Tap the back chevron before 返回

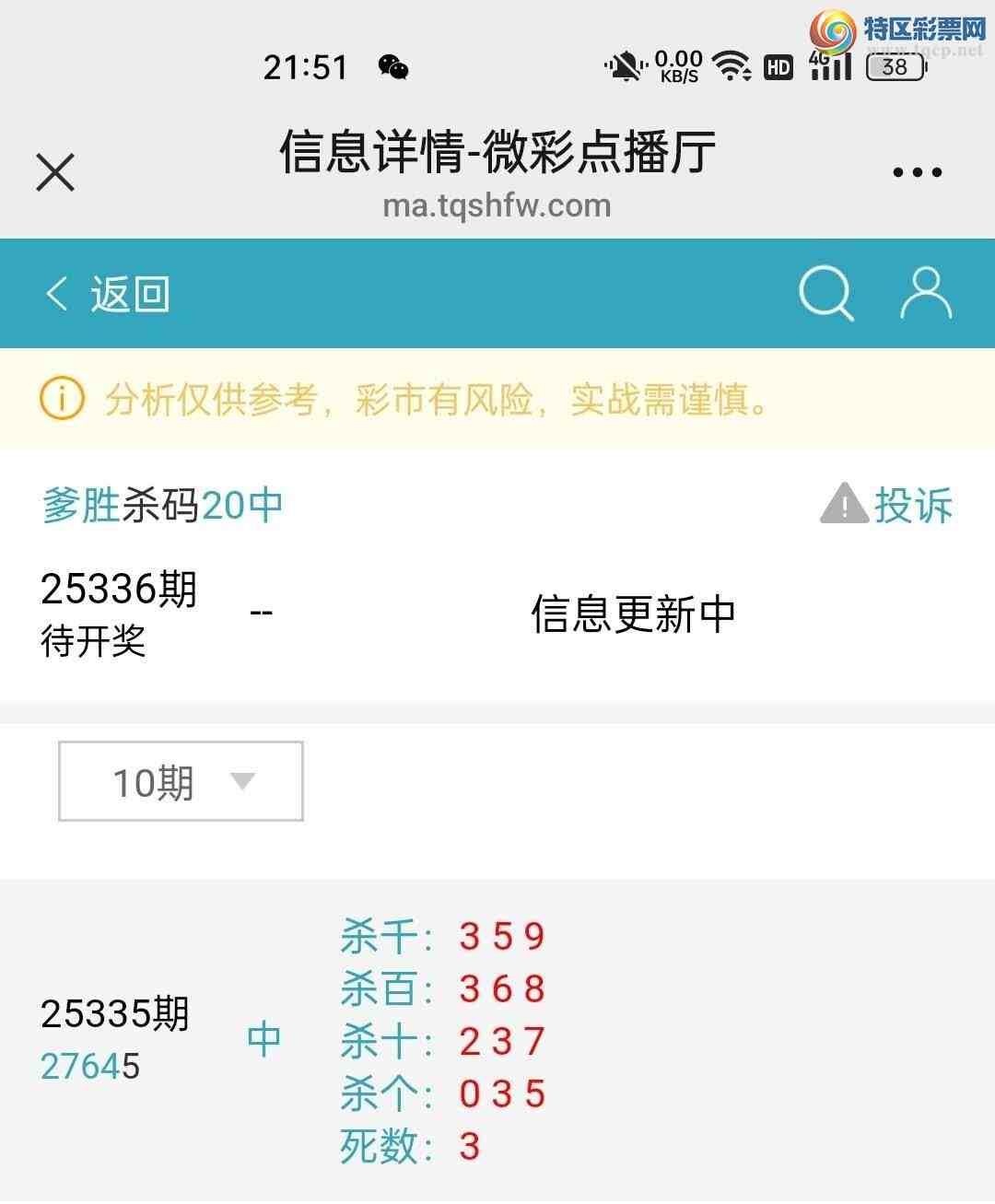point(57,293)
